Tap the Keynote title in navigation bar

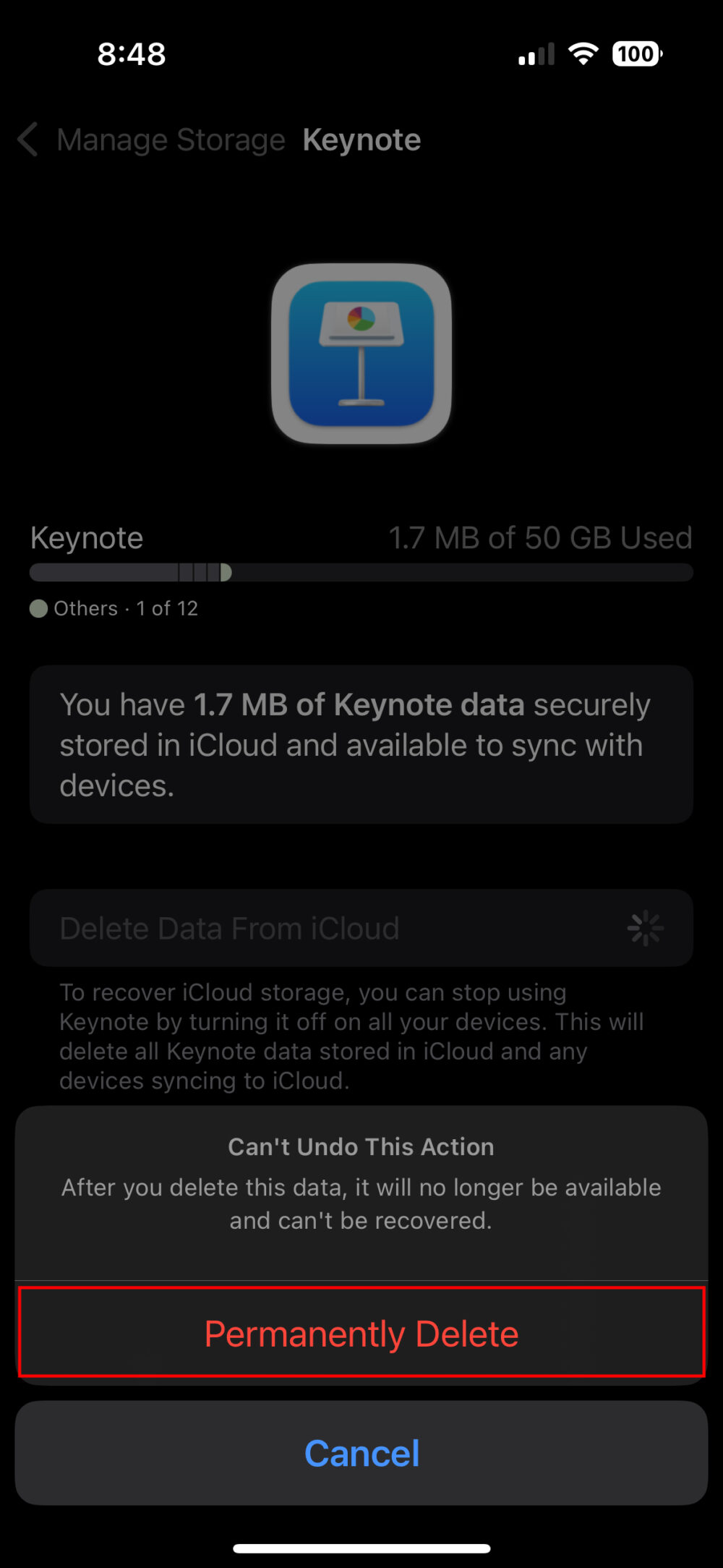[361, 140]
